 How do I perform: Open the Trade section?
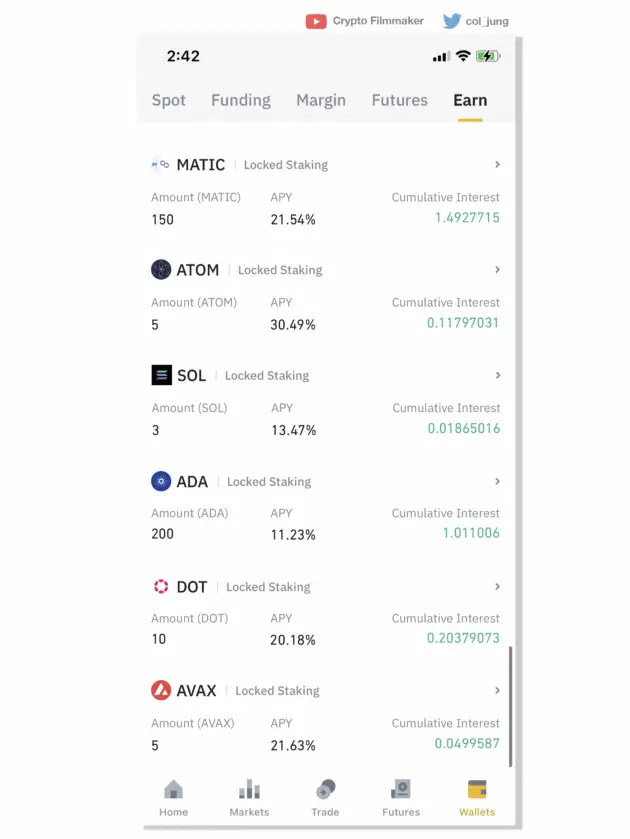(325, 797)
